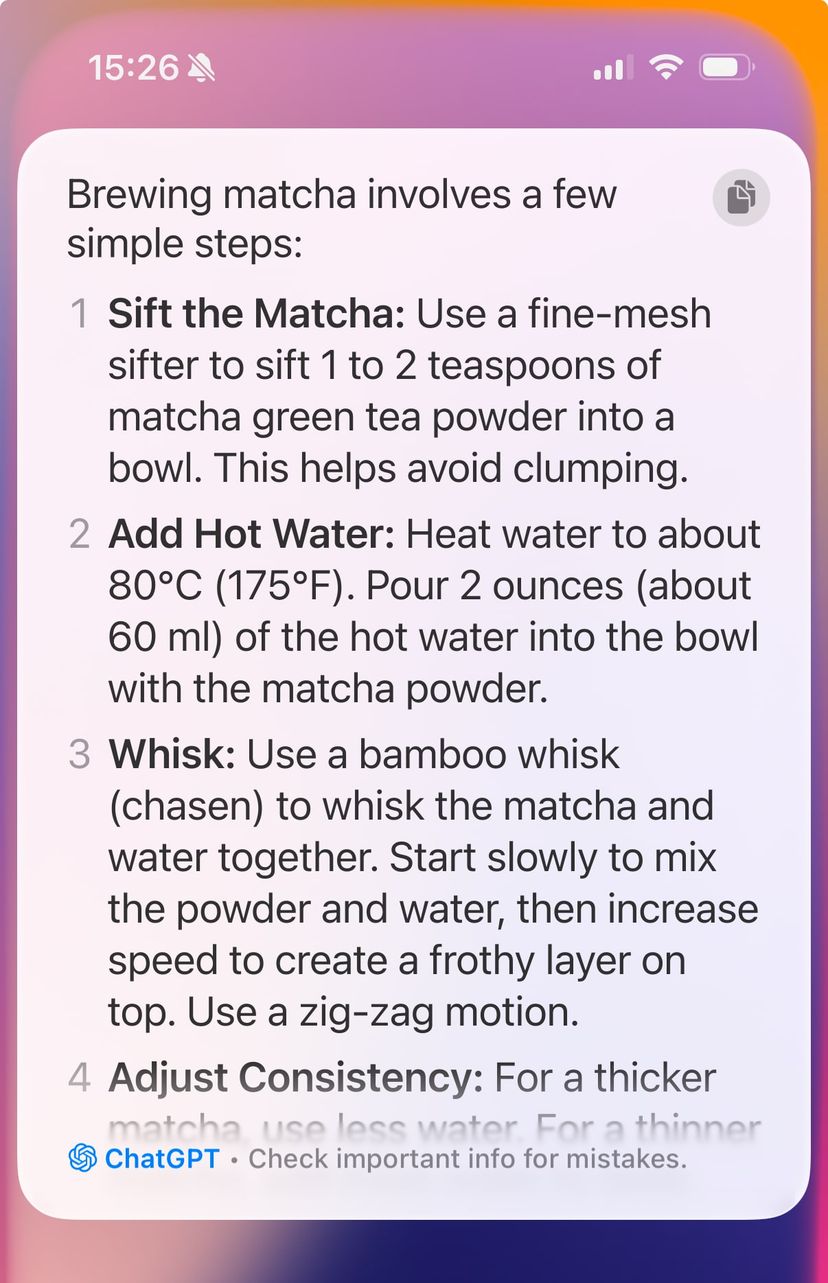The image size is (828, 1283).
Task: Copy the matcha brewing response
Action: [x=741, y=197]
